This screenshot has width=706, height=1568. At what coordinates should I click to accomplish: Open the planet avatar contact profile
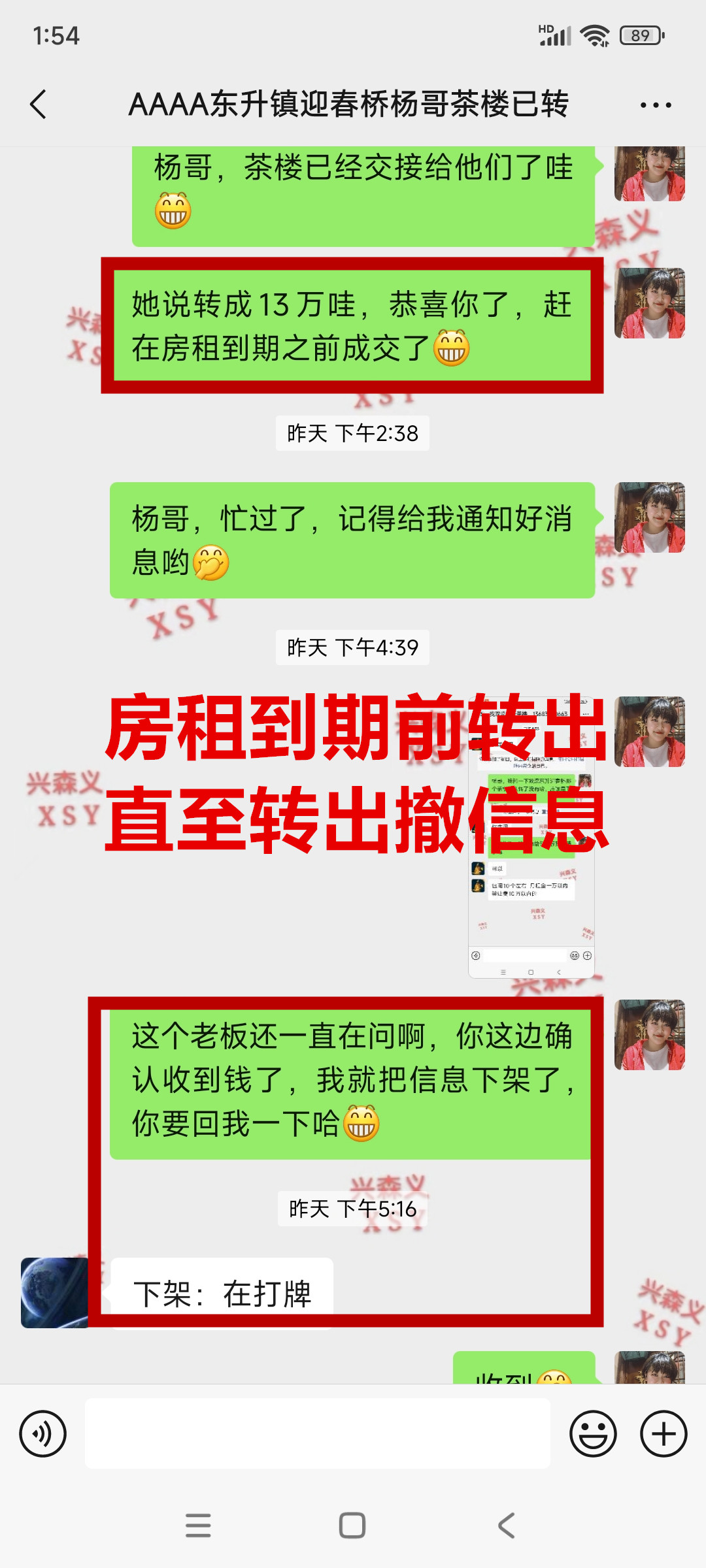[55, 1292]
